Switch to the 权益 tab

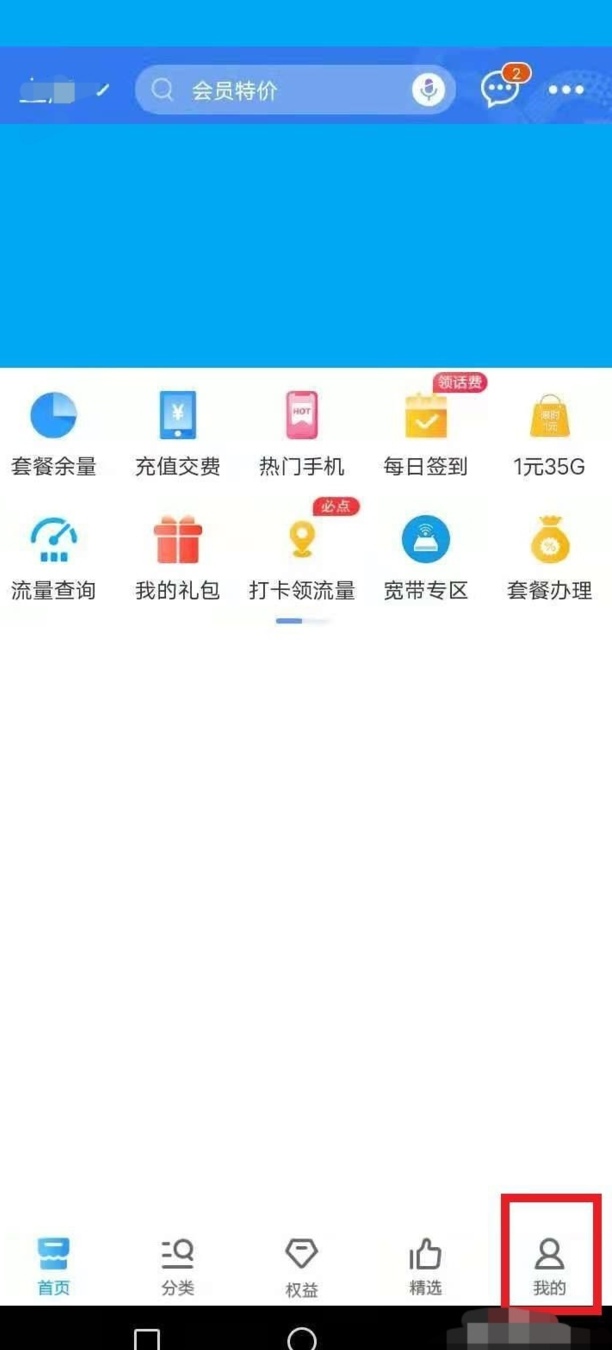click(x=301, y=1266)
